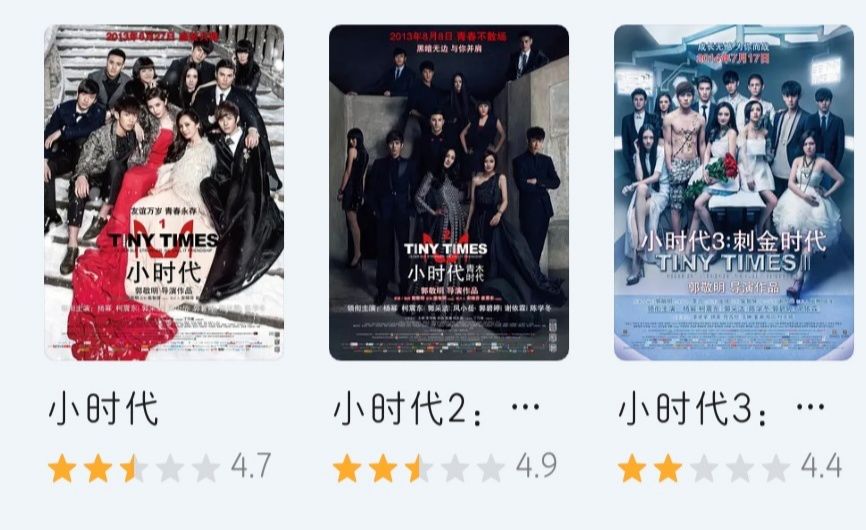The height and width of the screenshot is (530, 866).
Task: Open the first 小时代 movie poster
Action: [164, 192]
